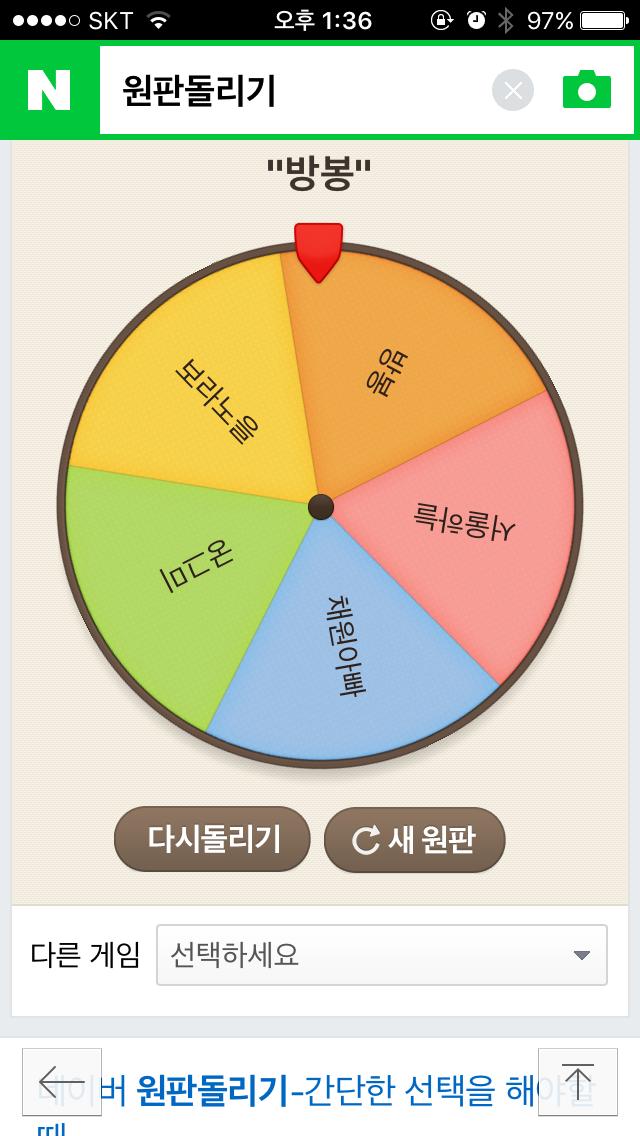Clear the search text

513,91
